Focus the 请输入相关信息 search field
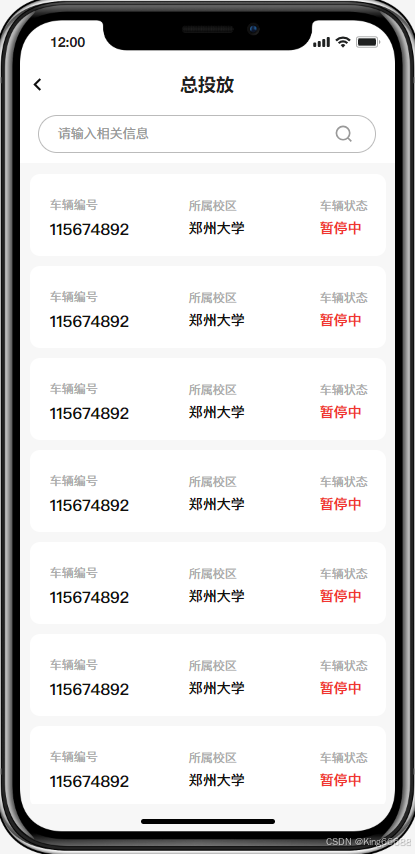Viewport: 415px width, 854px height. (207, 134)
